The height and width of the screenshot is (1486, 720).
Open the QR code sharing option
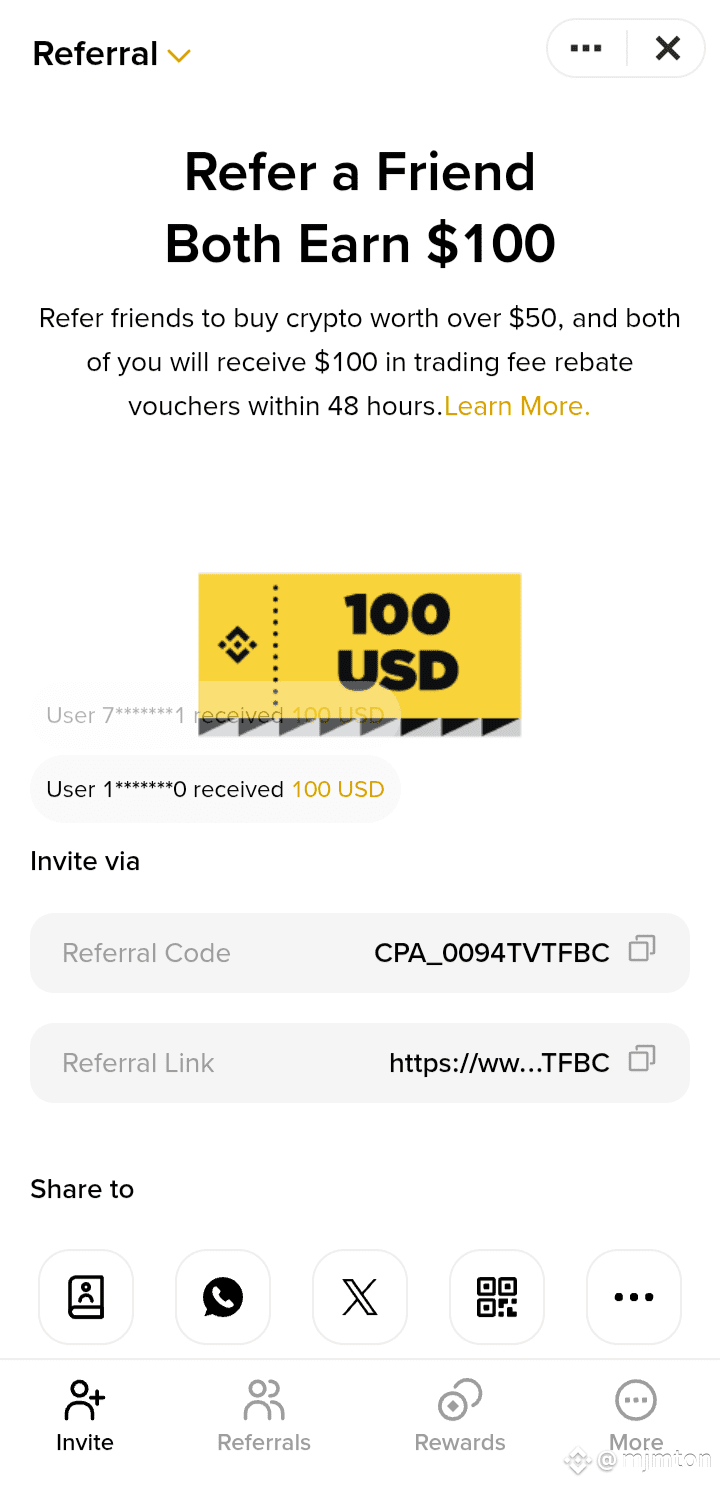click(496, 1297)
